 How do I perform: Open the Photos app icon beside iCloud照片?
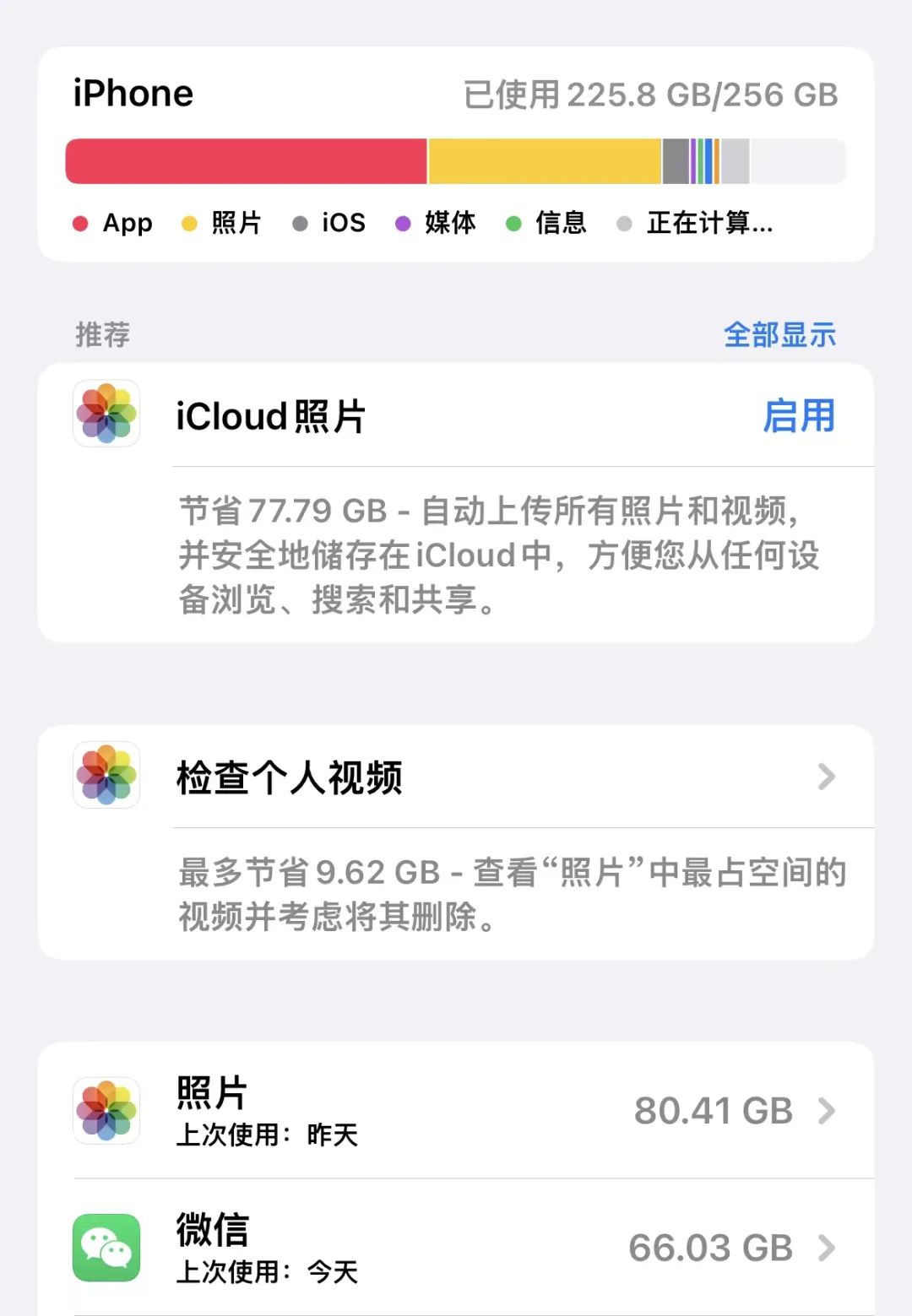[x=106, y=415]
